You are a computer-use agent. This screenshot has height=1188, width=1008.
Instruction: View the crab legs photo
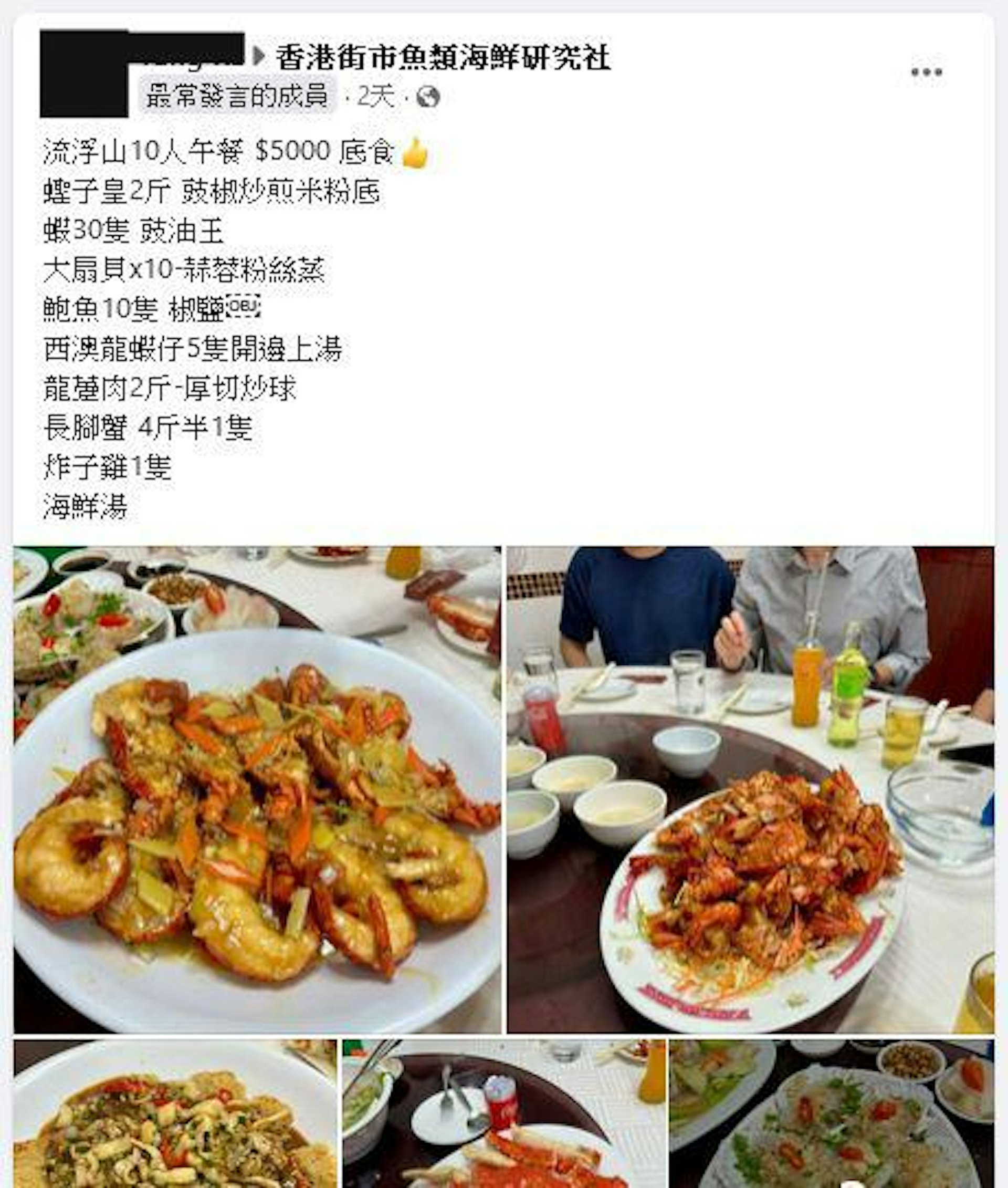[504, 1115]
